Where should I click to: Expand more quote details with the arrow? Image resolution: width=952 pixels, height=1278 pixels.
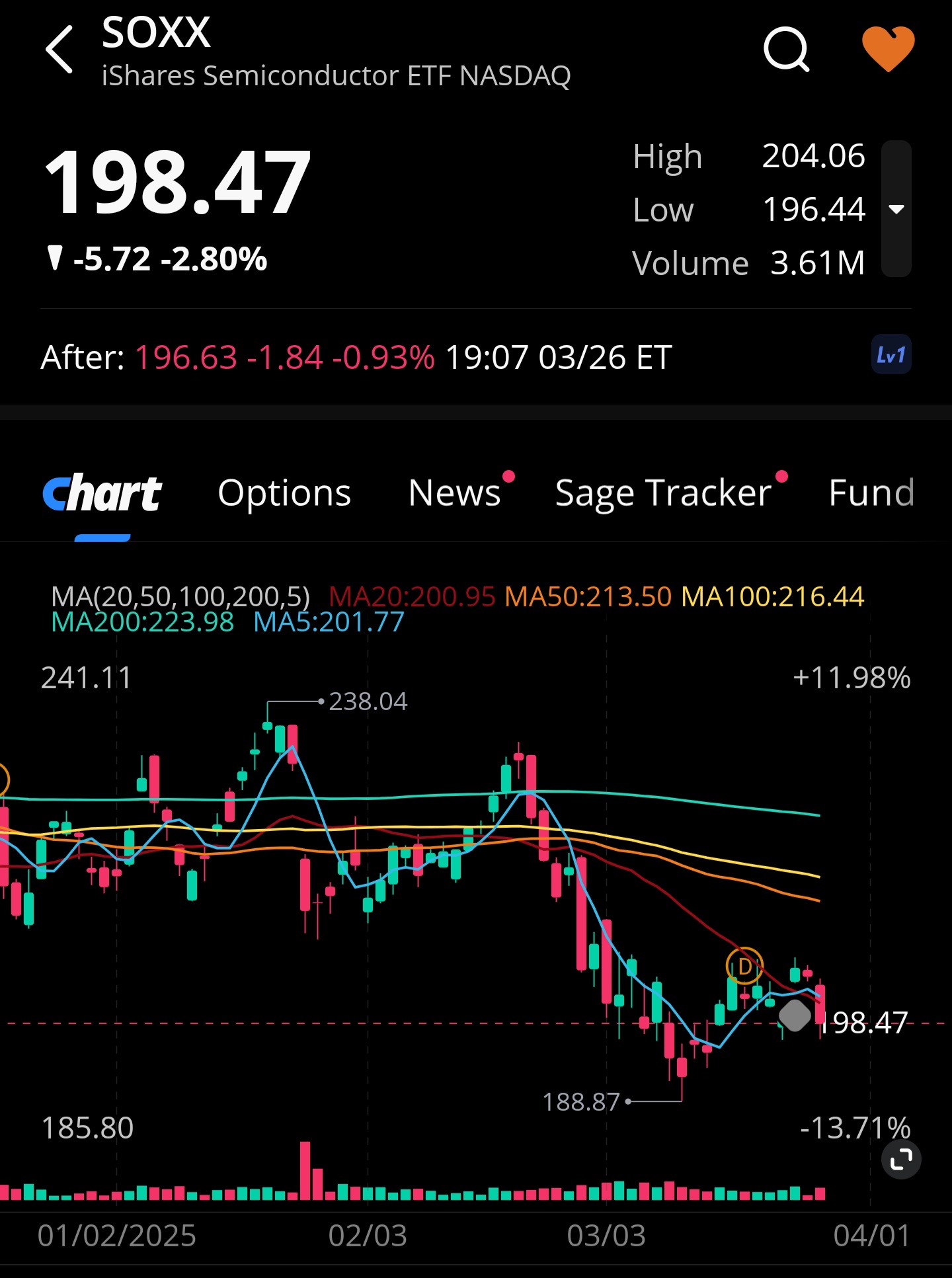point(896,209)
